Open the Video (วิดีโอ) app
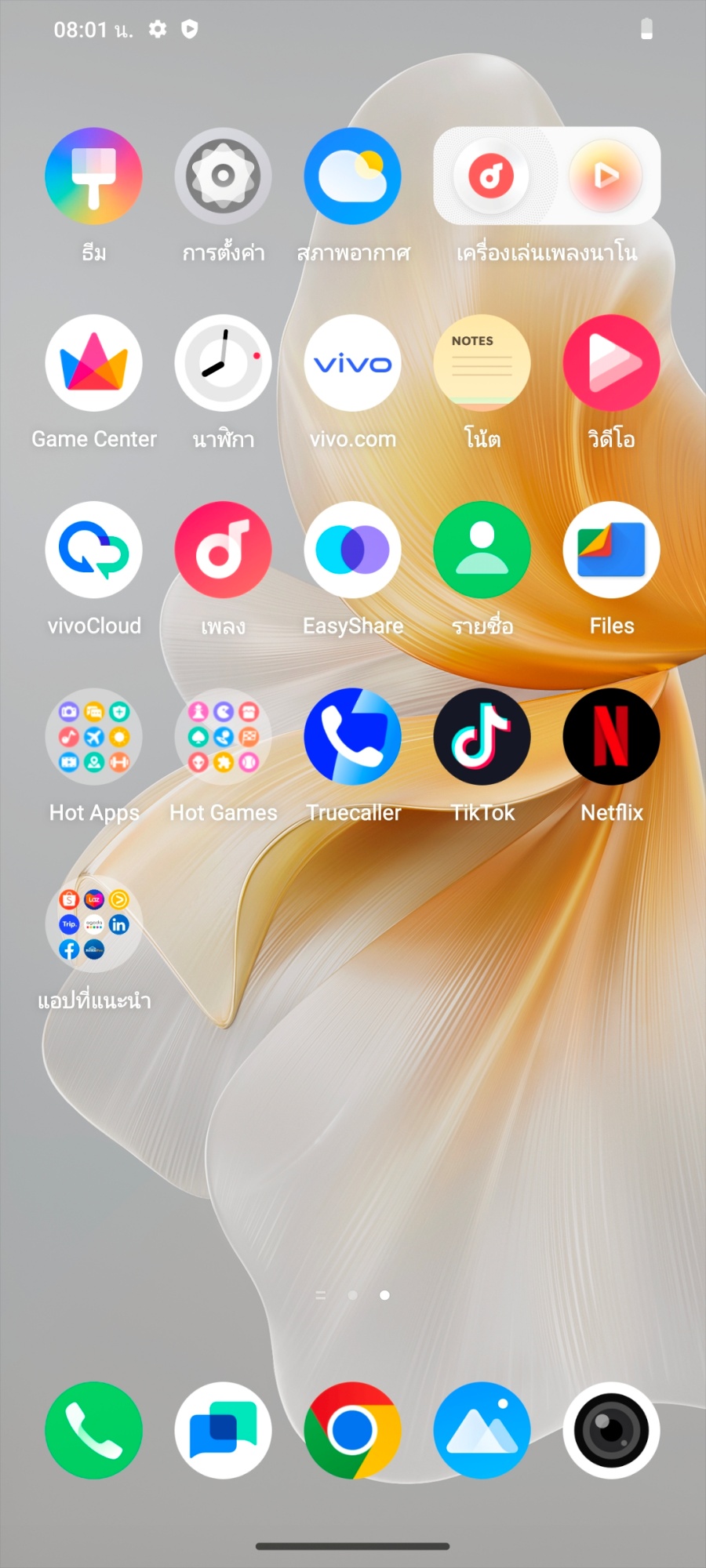The image size is (706, 1568). click(x=611, y=363)
